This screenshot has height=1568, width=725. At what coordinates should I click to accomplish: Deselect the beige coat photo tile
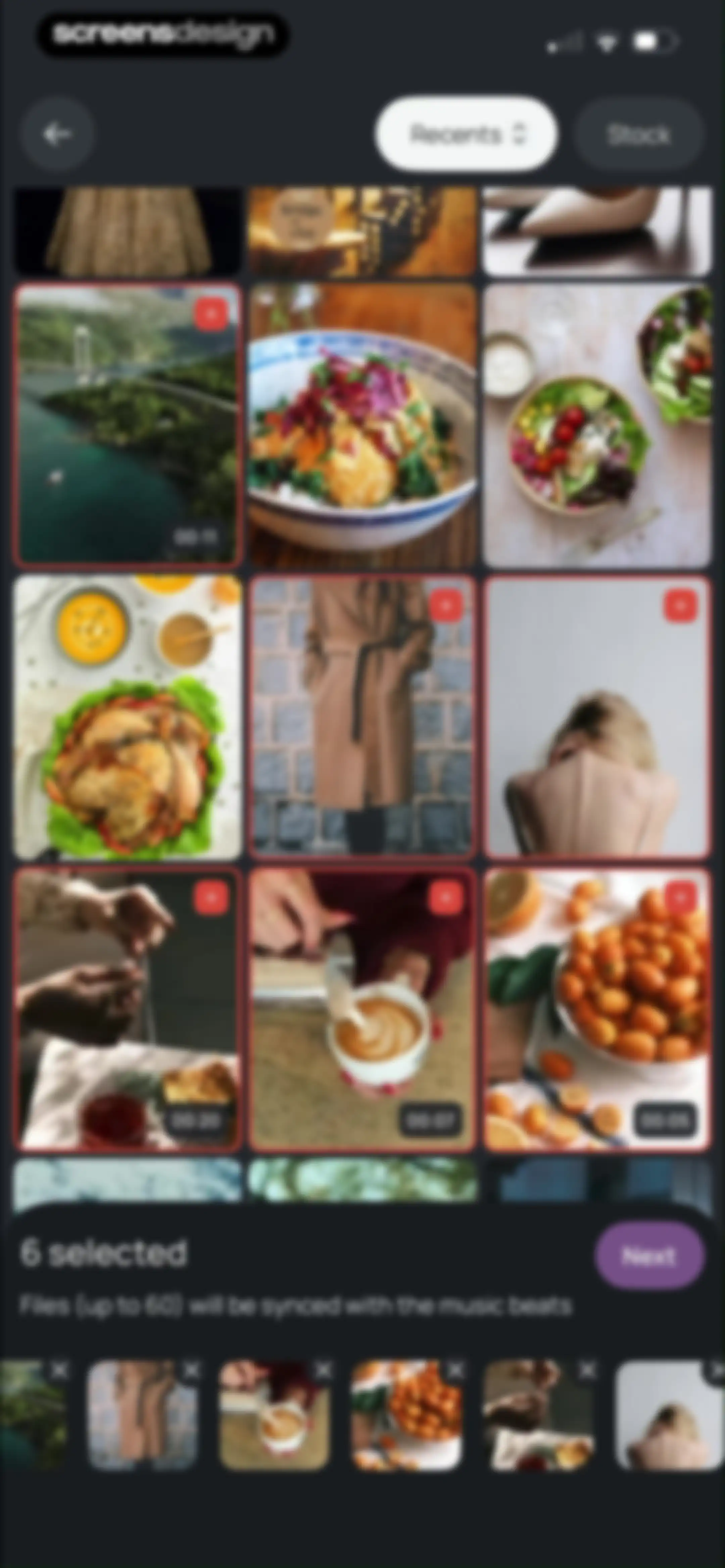pos(362,718)
